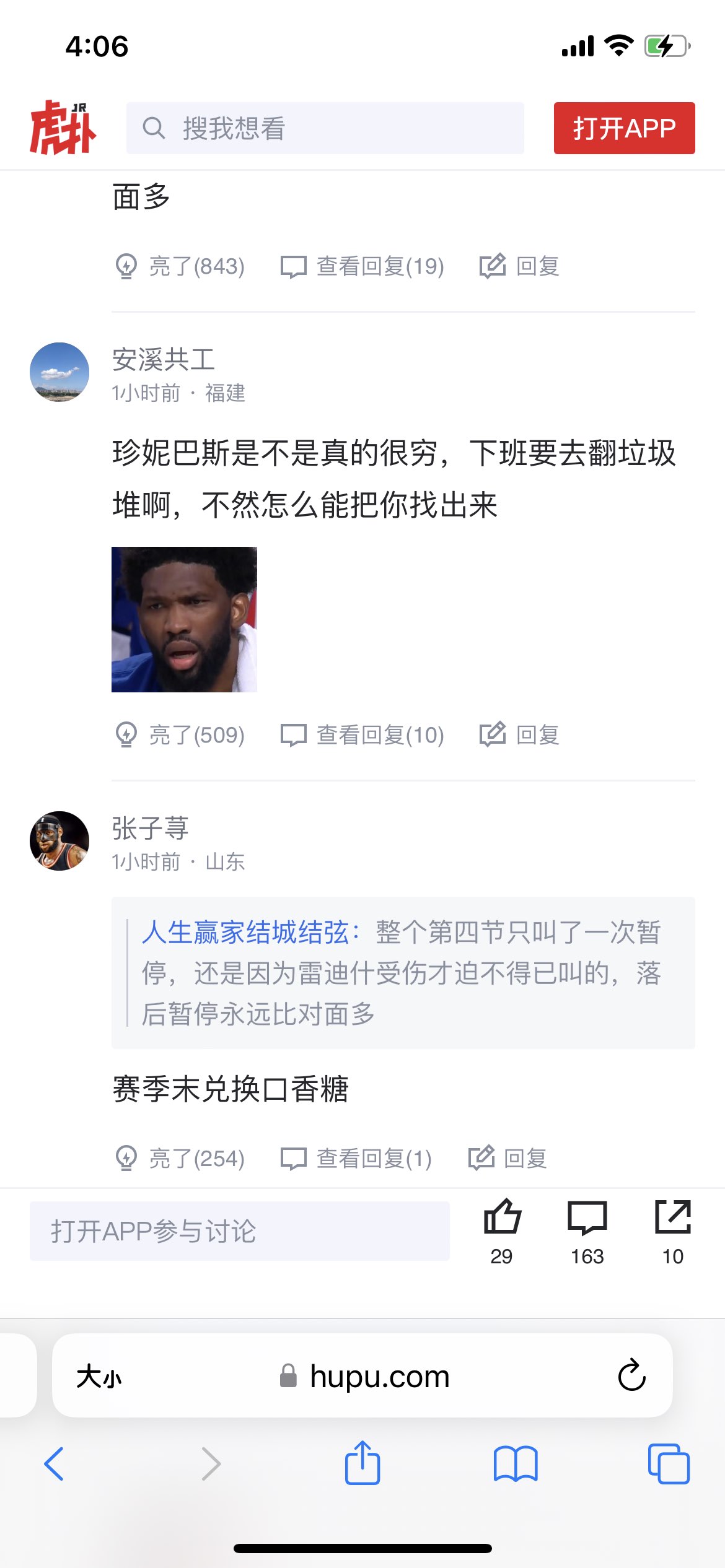The image size is (725, 1568).
Task: Reply to 安溪共工's comment
Action: 520,735
